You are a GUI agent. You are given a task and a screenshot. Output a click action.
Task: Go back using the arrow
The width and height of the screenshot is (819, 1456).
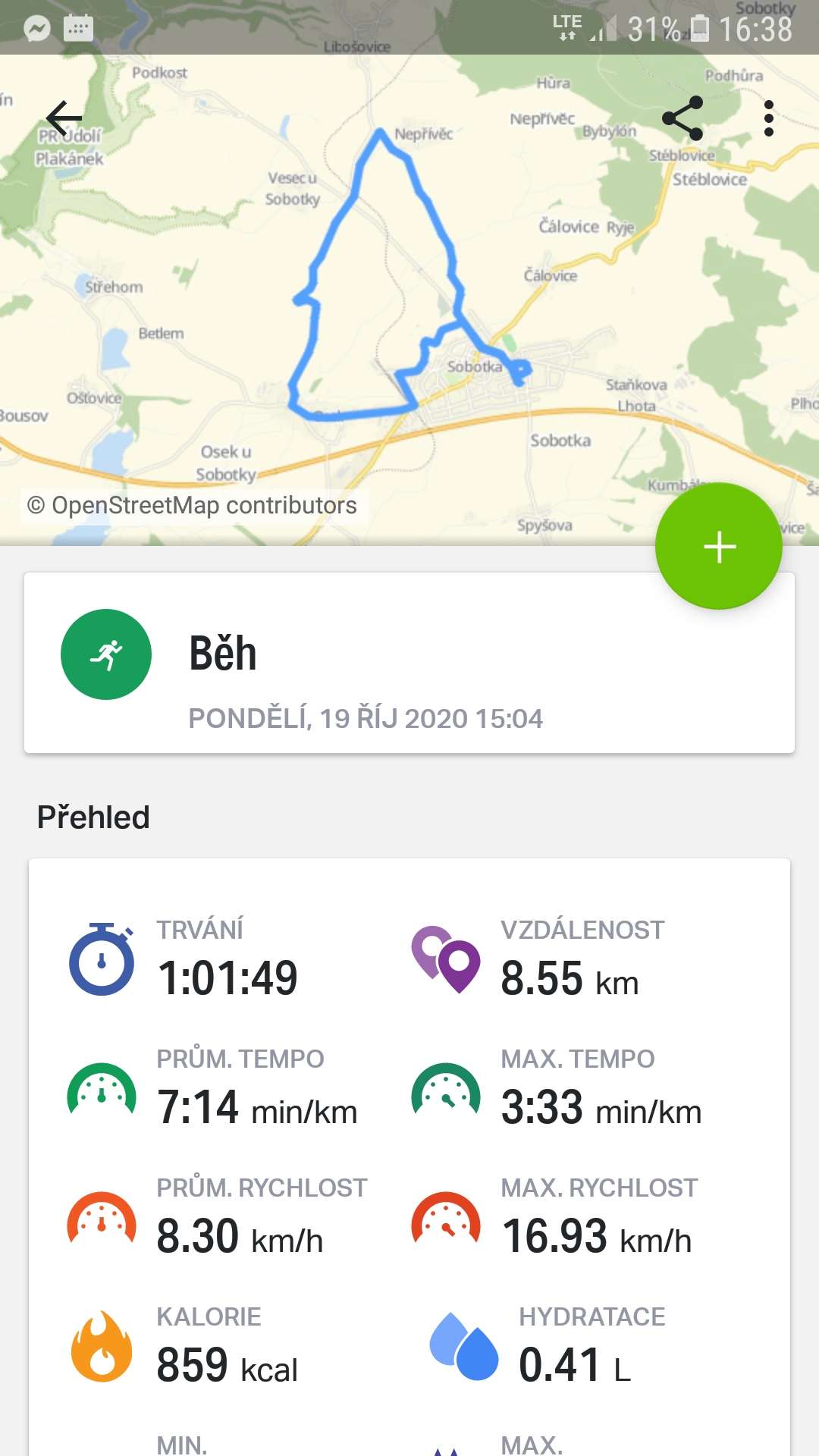[64, 118]
